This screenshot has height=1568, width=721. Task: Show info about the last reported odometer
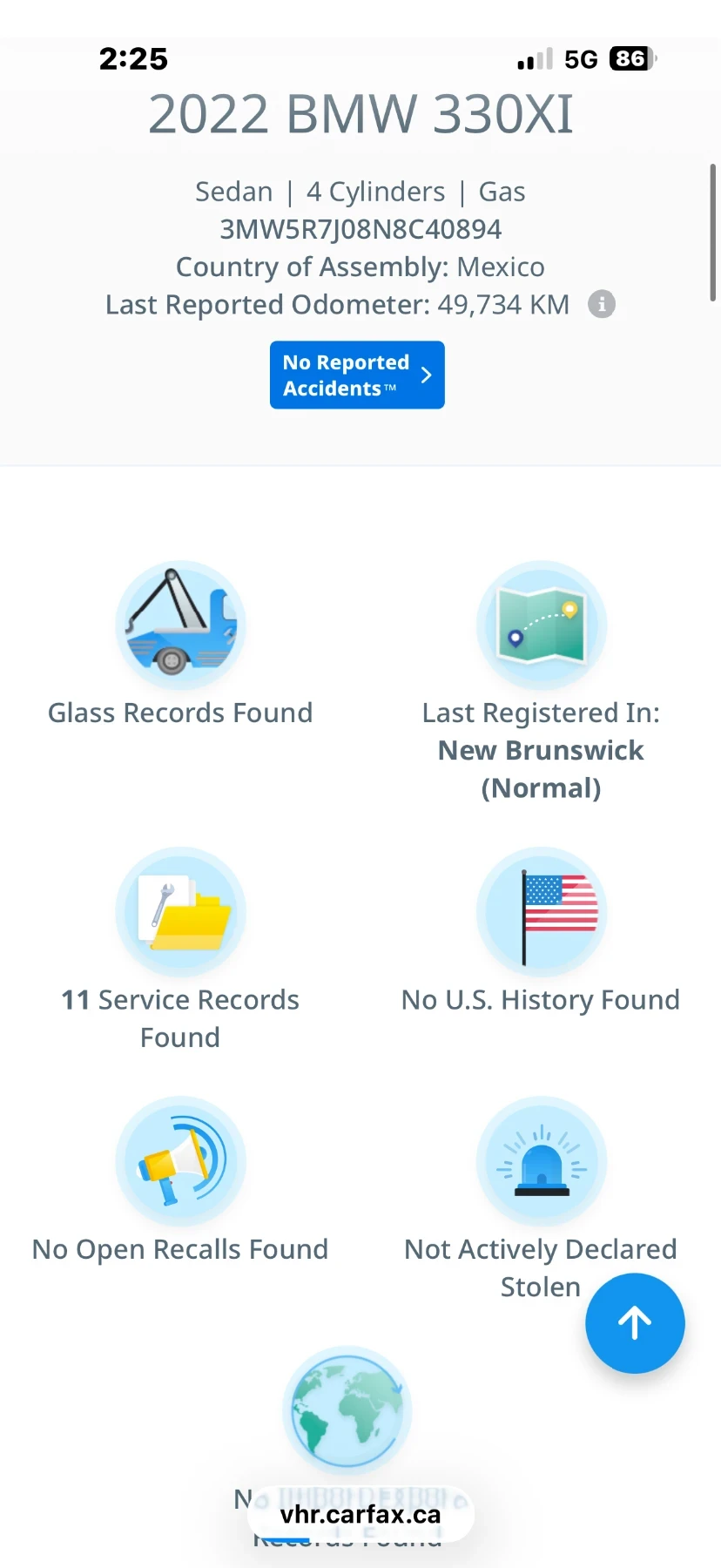pyautogui.click(x=602, y=304)
